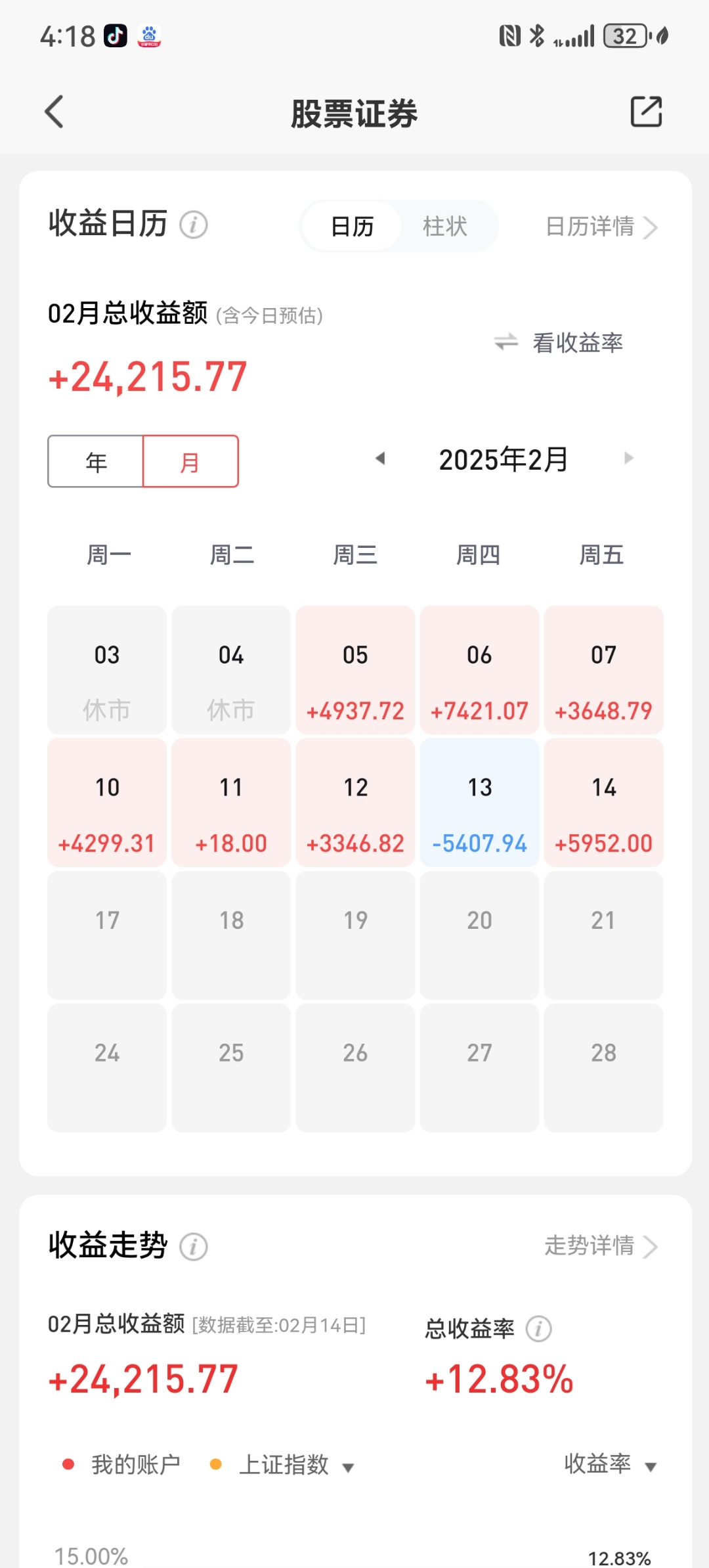The width and height of the screenshot is (709, 1568).
Task: Tap 看收益率 to view return rate
Action: [576, 342]
